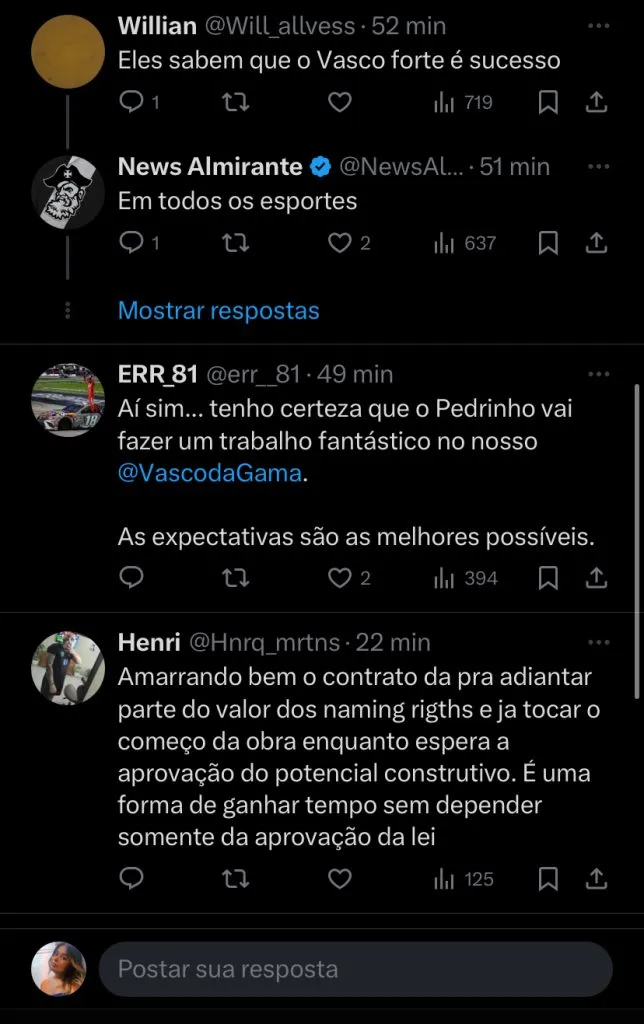
Task: Focus the Postar sua resposta field
Action: [355, 969]
